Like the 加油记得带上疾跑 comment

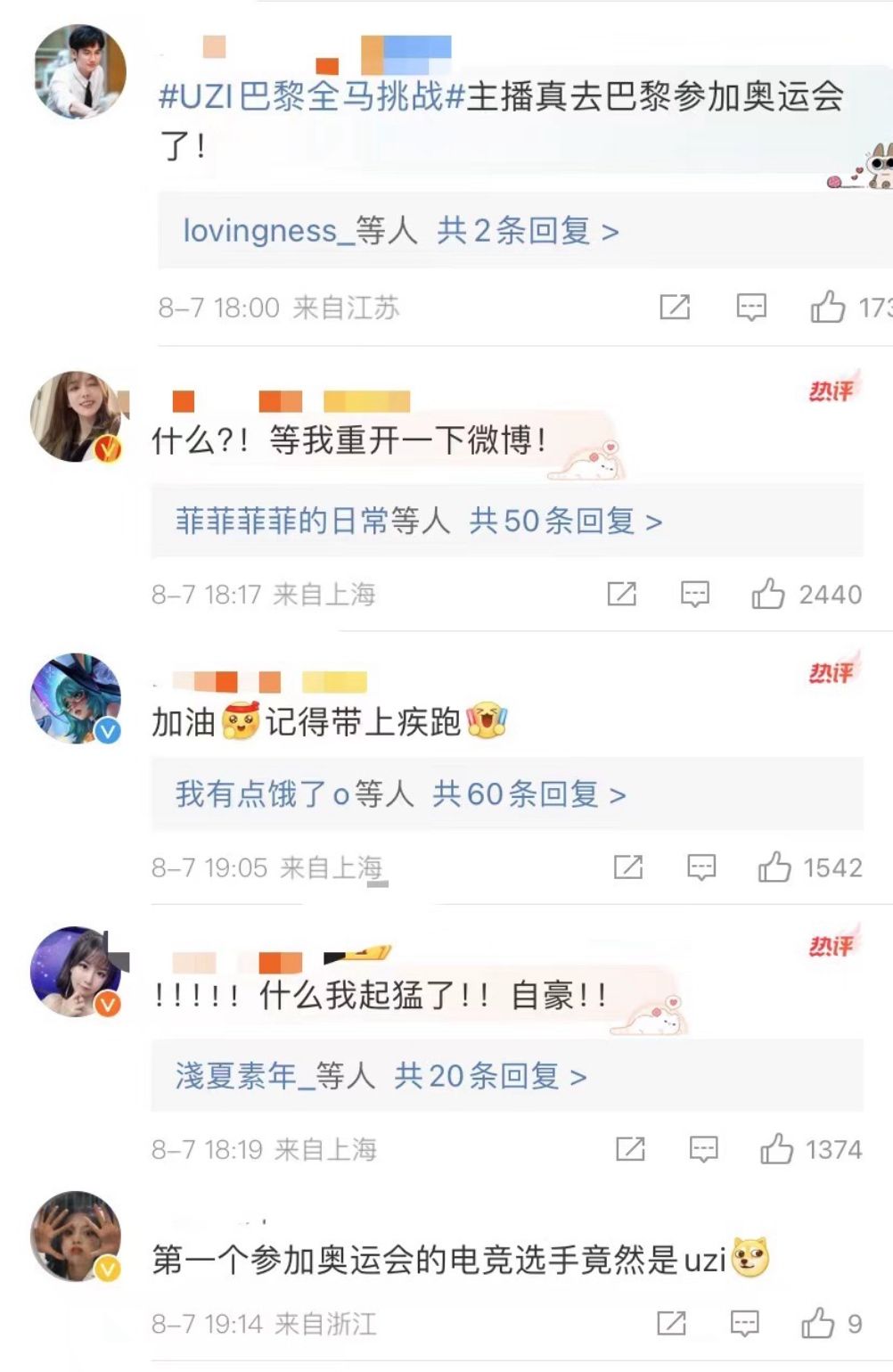pyautogui.click(x=774, y=867)
